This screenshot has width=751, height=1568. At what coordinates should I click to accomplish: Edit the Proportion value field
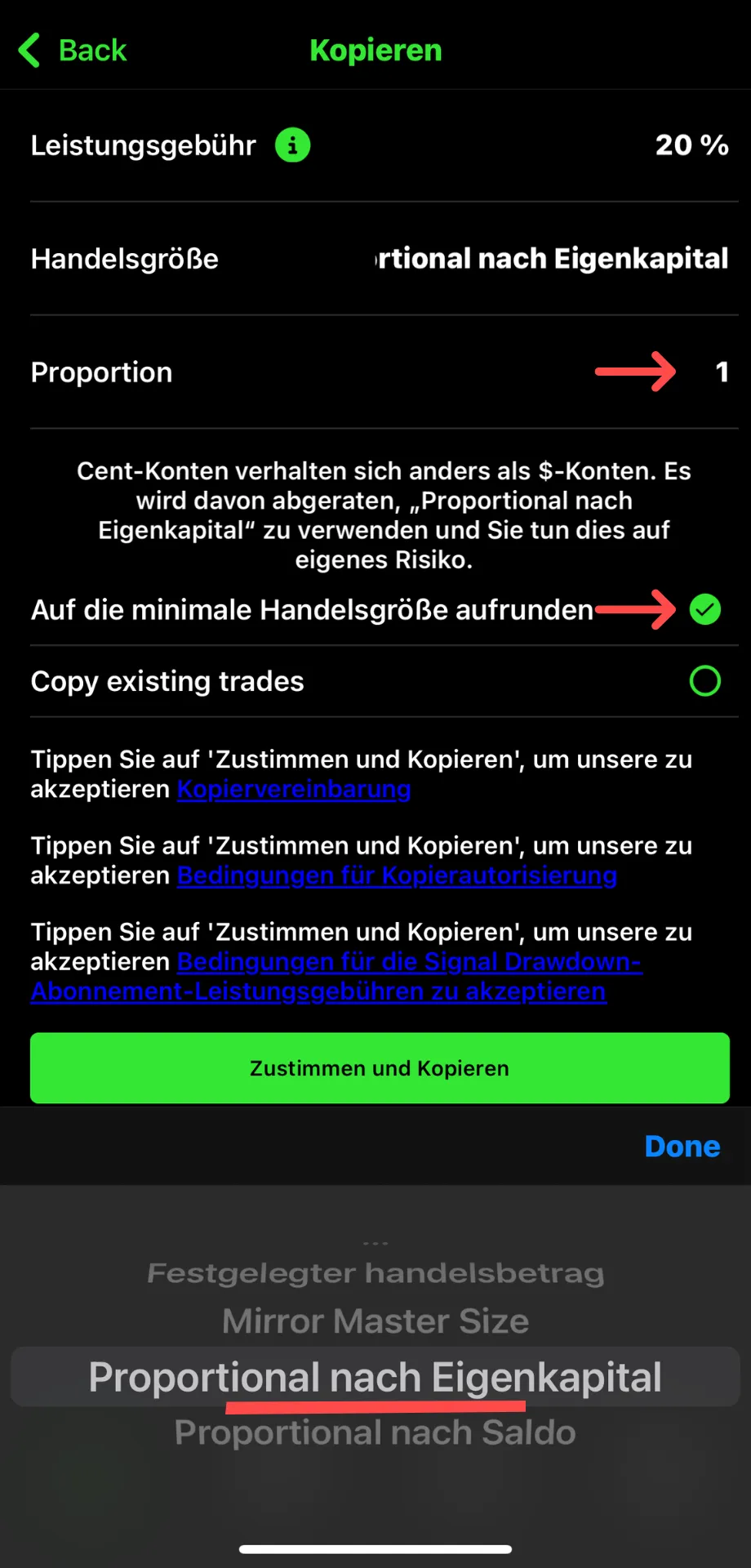[x=722, y=372]
